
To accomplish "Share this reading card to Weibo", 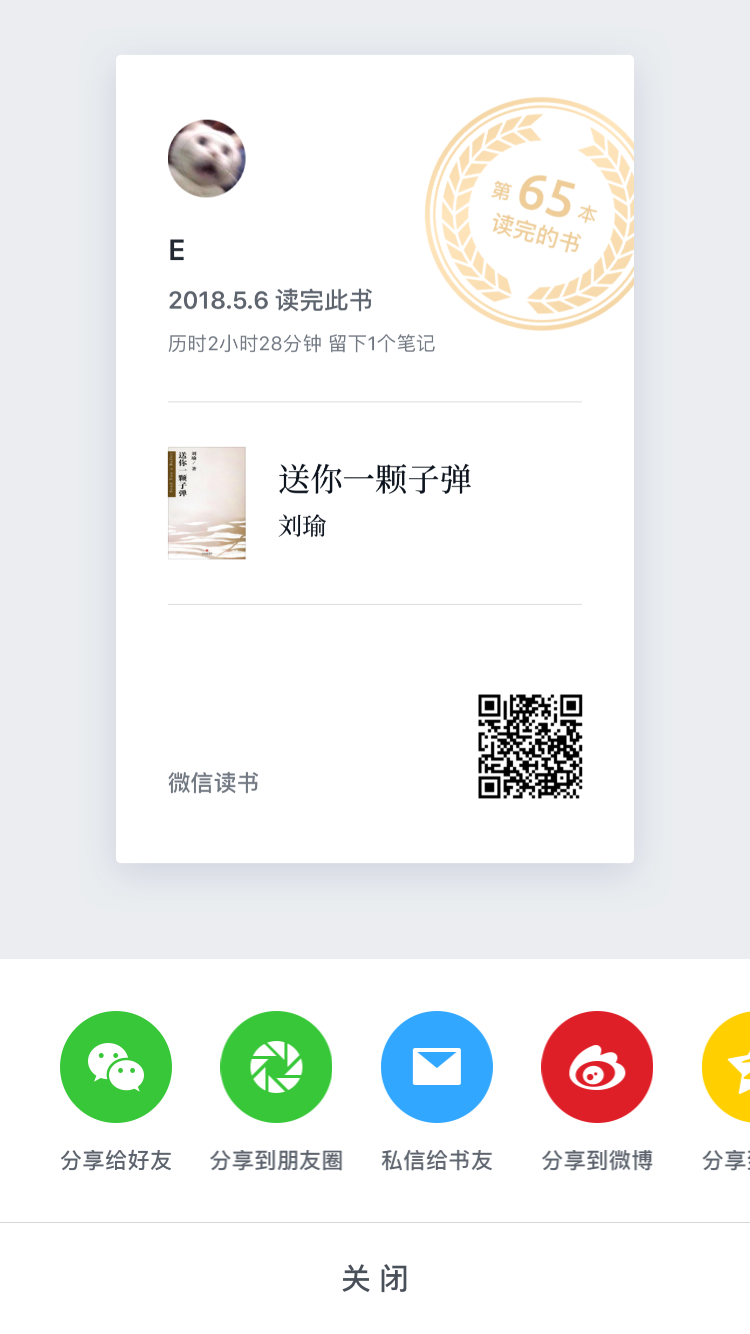I will [x=597, y=1067].
